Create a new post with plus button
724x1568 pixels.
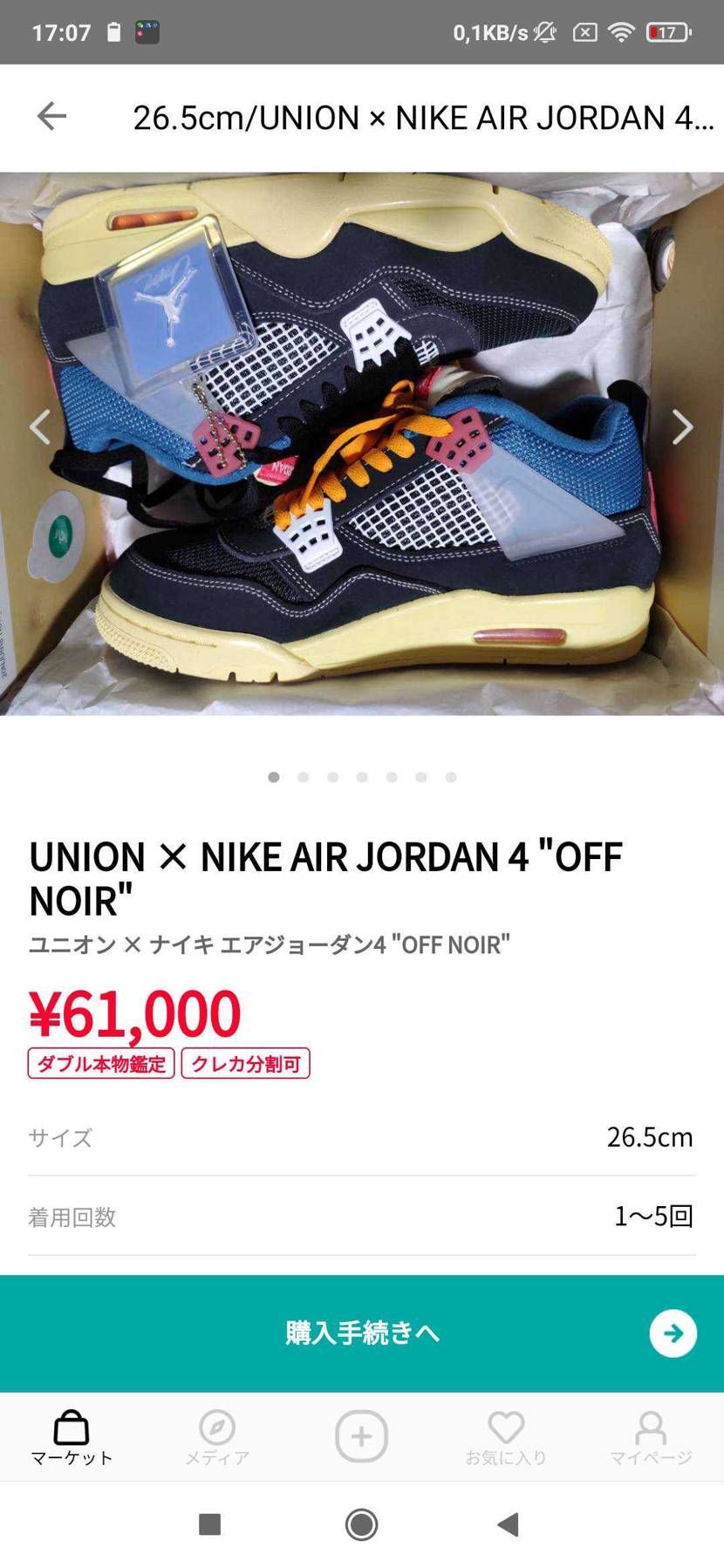coord(361,1435)
